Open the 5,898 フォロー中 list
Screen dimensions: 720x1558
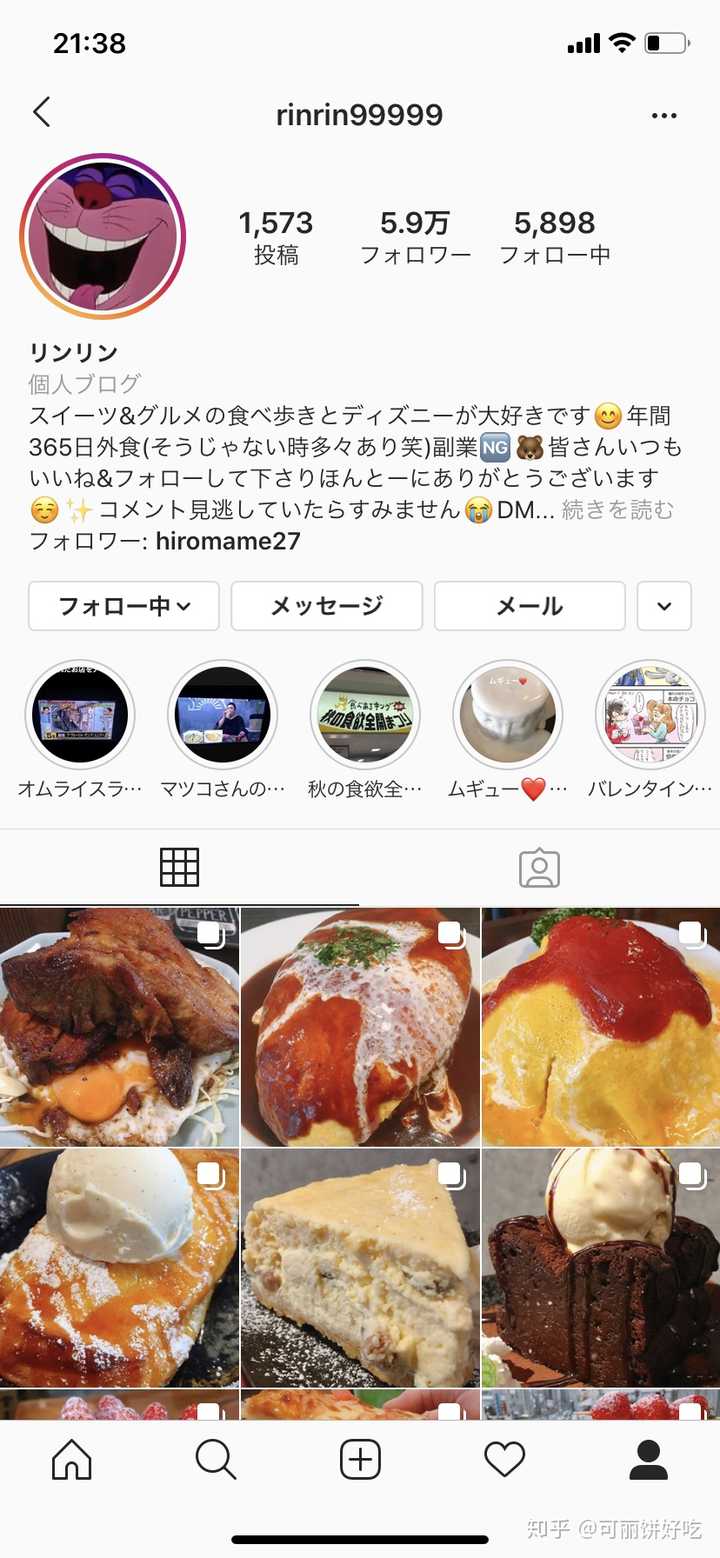[x=555, y=237]
